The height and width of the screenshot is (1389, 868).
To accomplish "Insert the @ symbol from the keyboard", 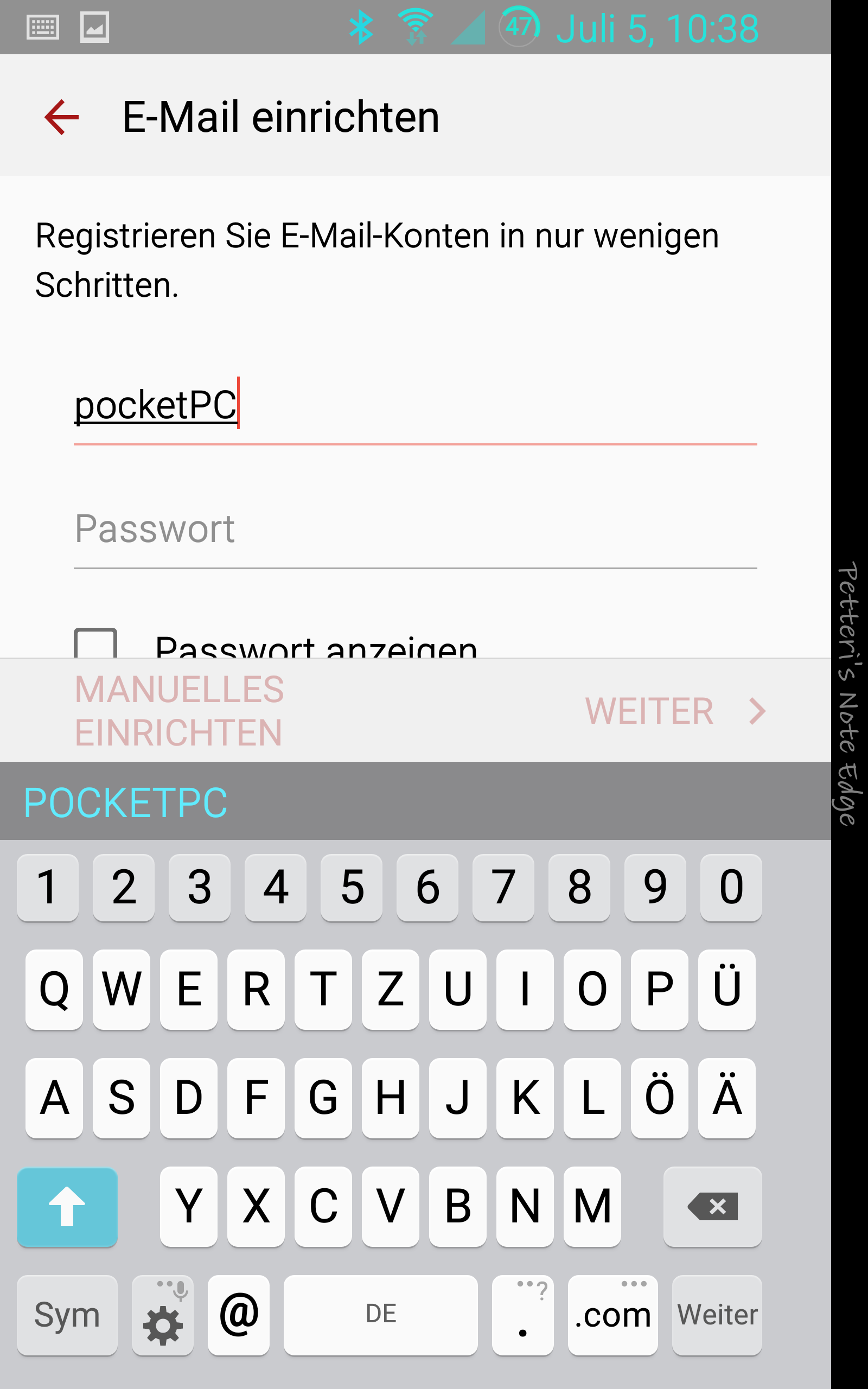I will (x=239, y=1314).
